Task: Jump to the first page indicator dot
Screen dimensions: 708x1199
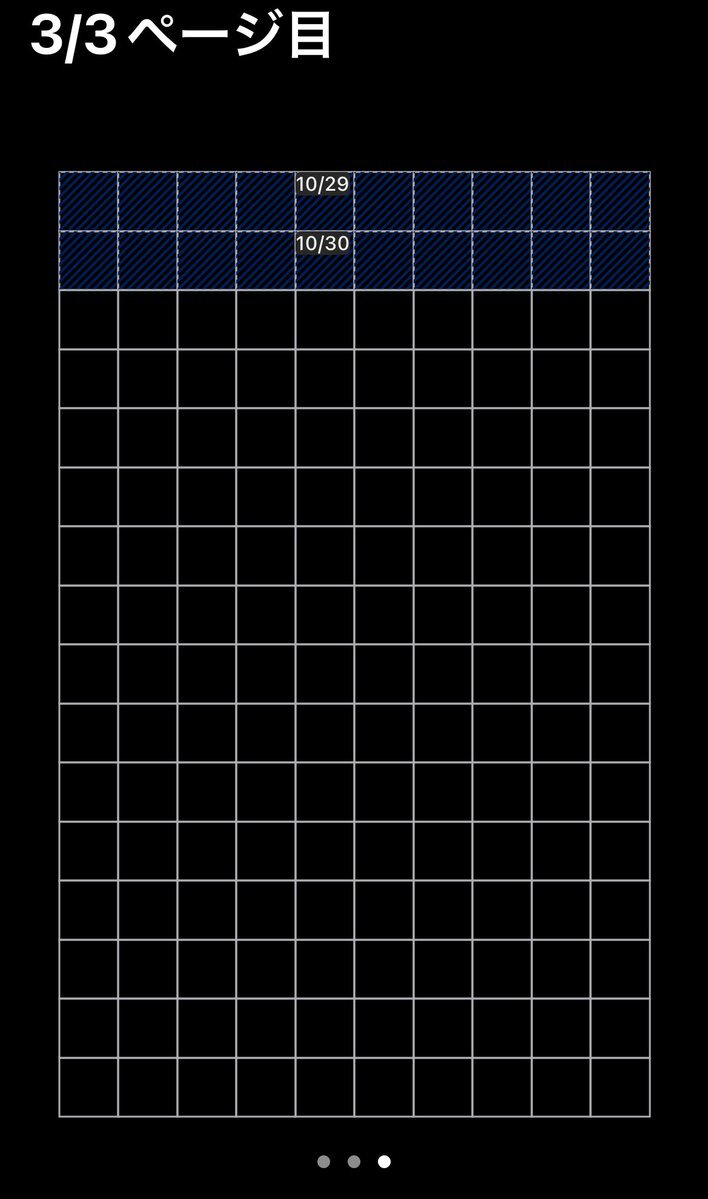Action: pos(323,1161)
